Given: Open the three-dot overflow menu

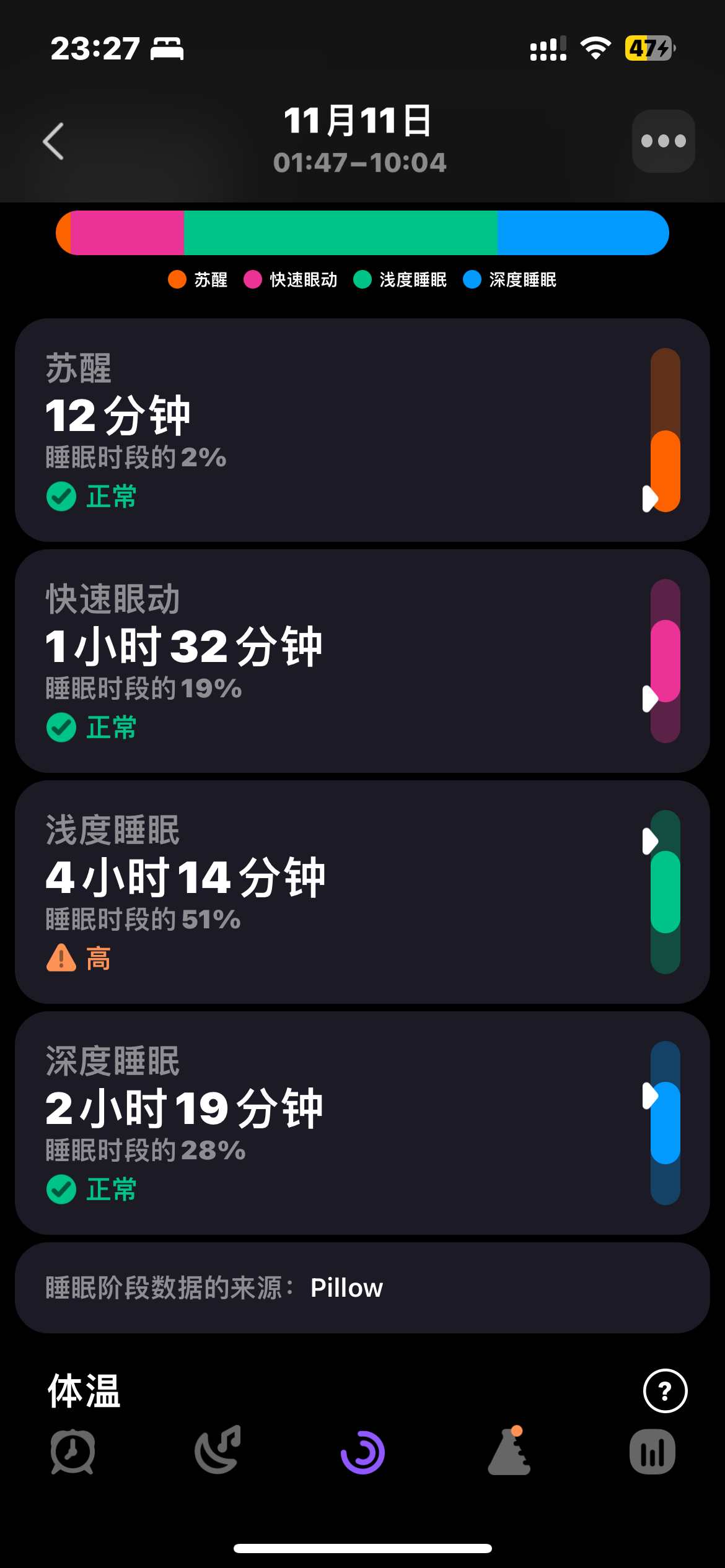Looking at the screenshot, I should tap(663, 141).
